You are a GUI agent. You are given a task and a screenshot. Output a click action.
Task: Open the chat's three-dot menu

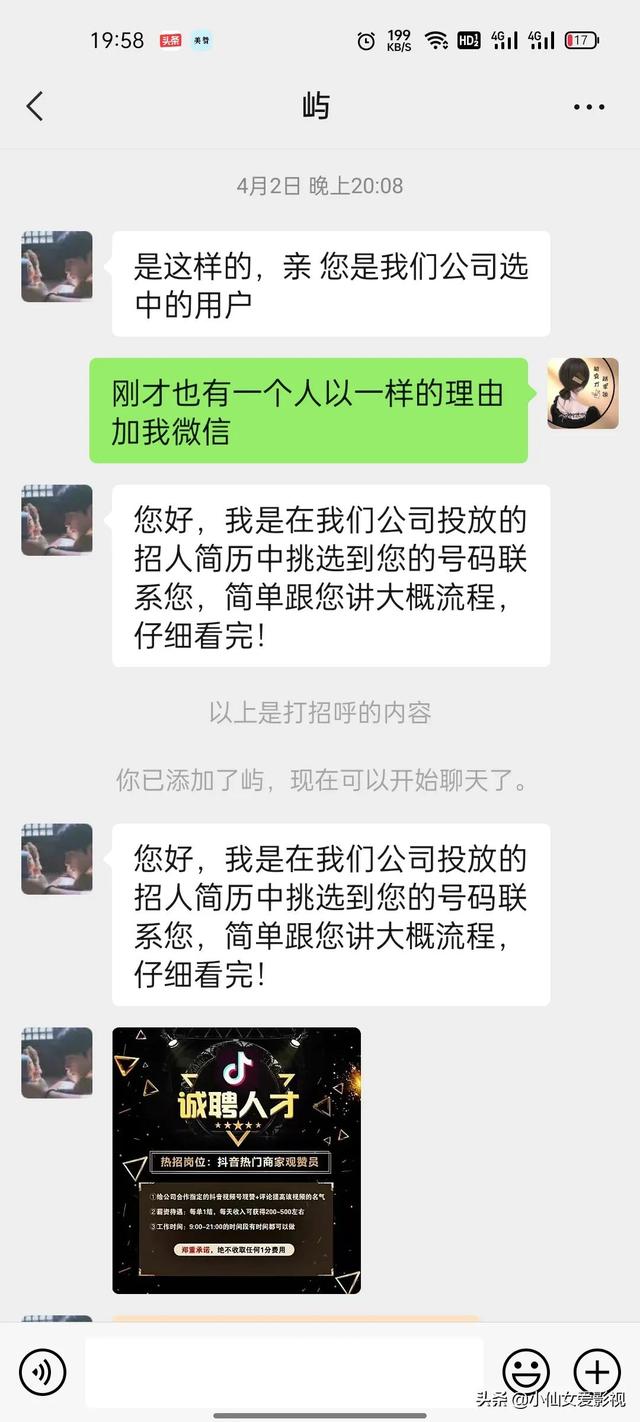pos(589,107)
